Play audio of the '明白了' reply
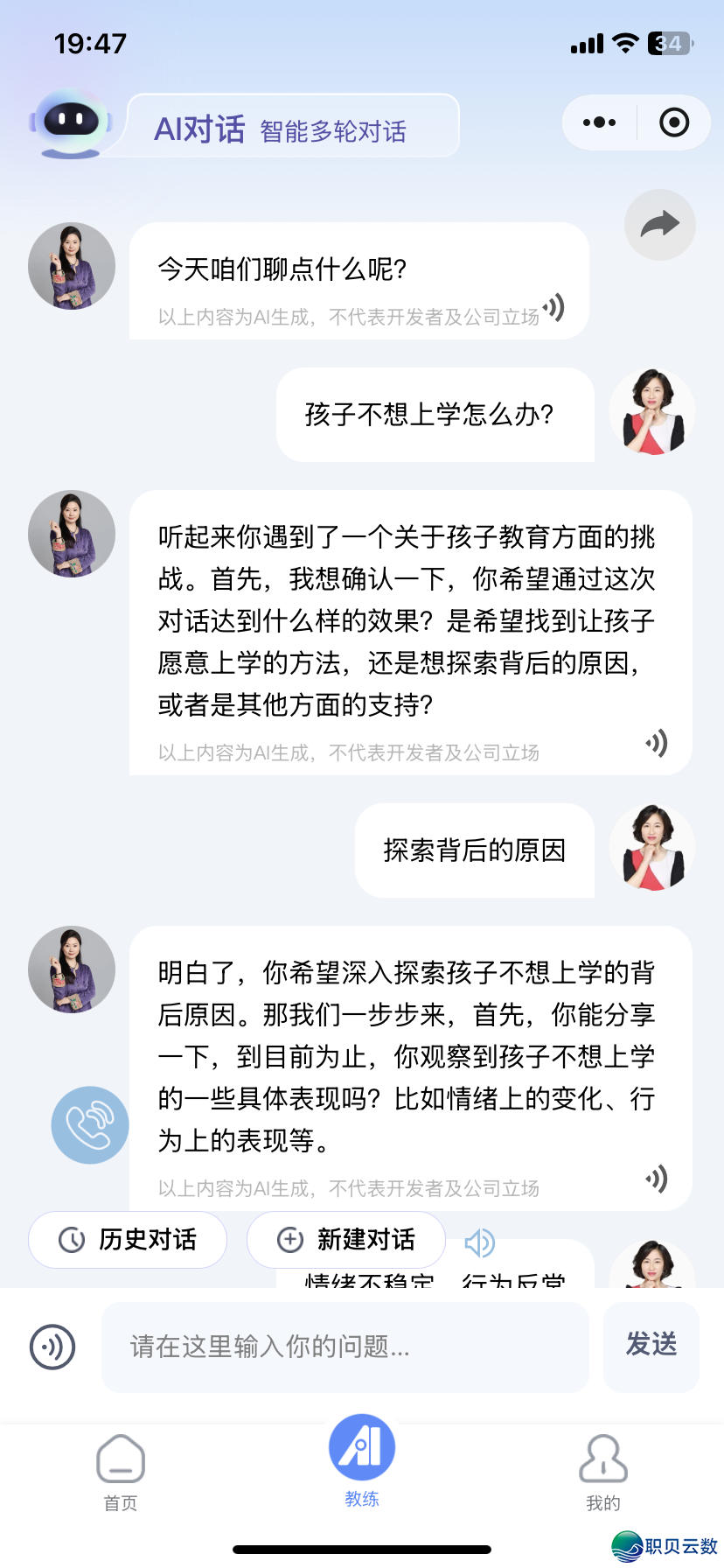 657,1179
